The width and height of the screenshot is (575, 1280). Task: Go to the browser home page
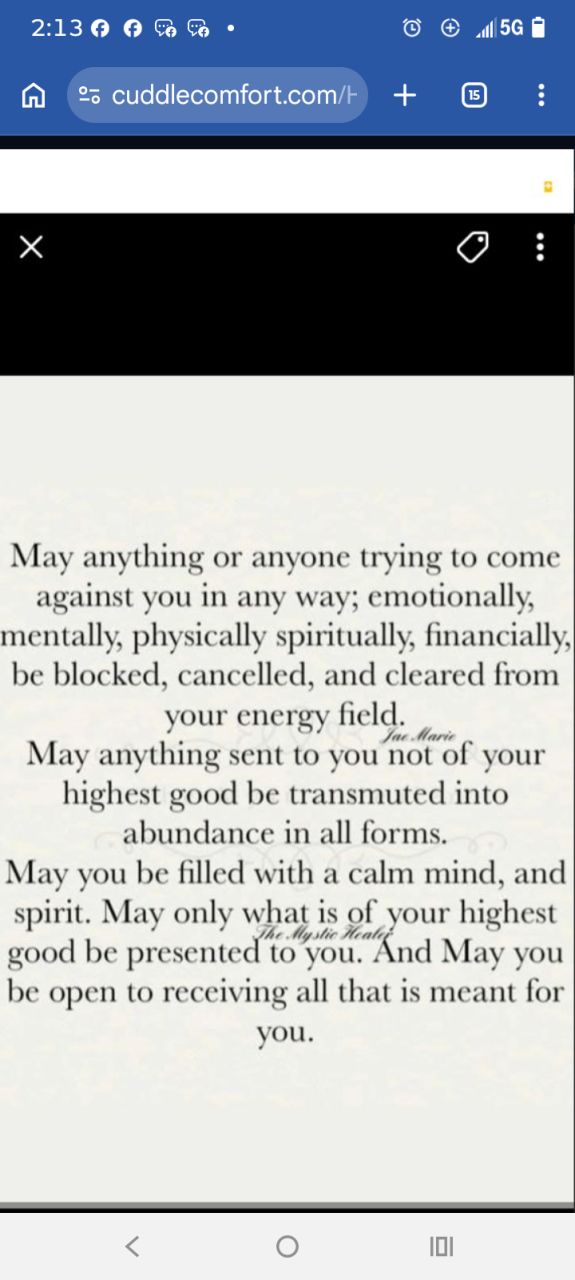(33, 95)
